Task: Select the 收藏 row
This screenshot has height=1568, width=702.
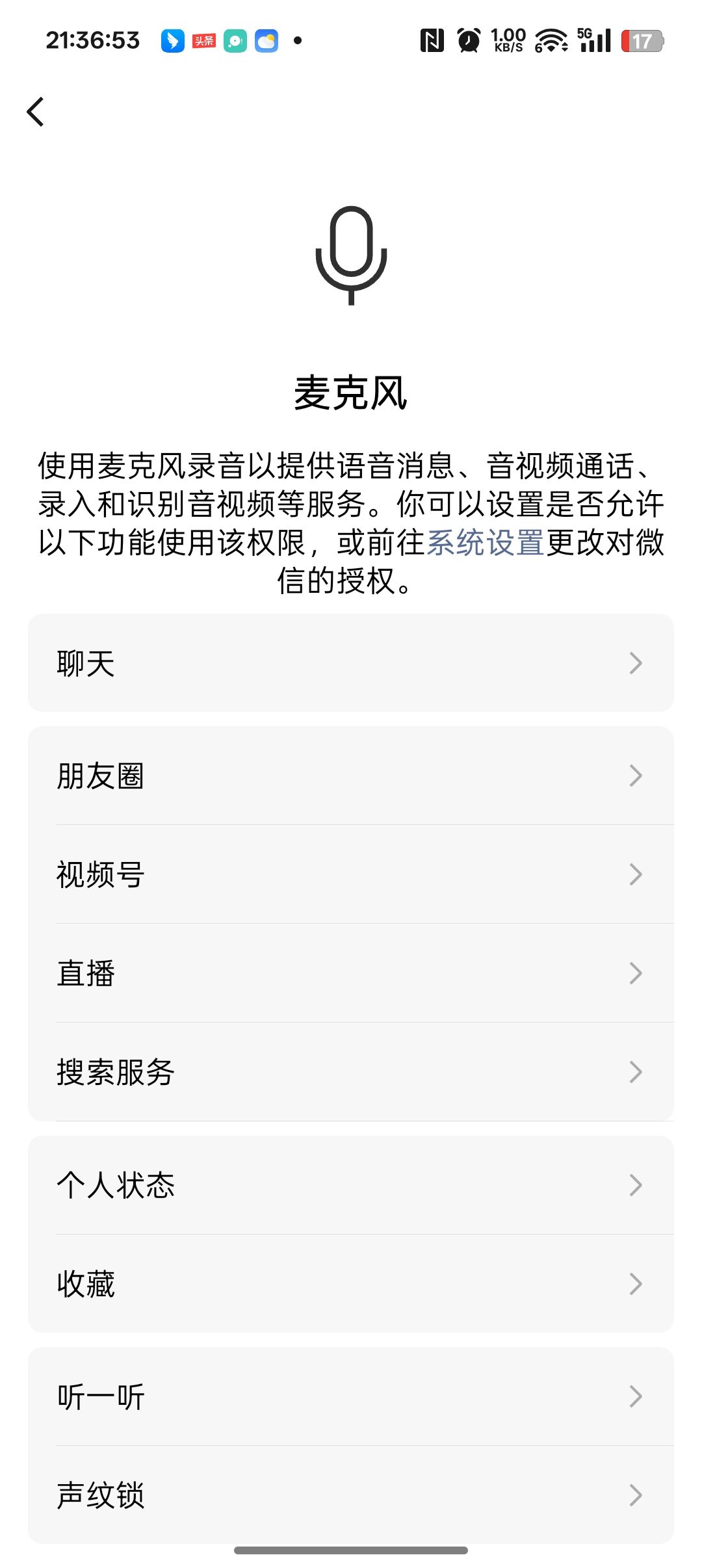Action: tap(351, 1284)
